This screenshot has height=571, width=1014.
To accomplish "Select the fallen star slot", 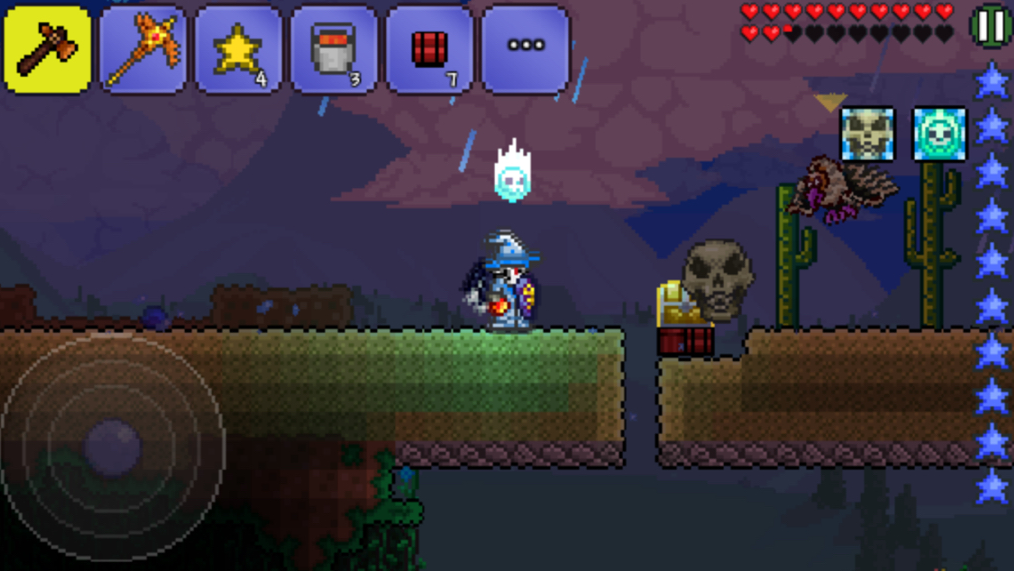I will (x=238, y=49).
